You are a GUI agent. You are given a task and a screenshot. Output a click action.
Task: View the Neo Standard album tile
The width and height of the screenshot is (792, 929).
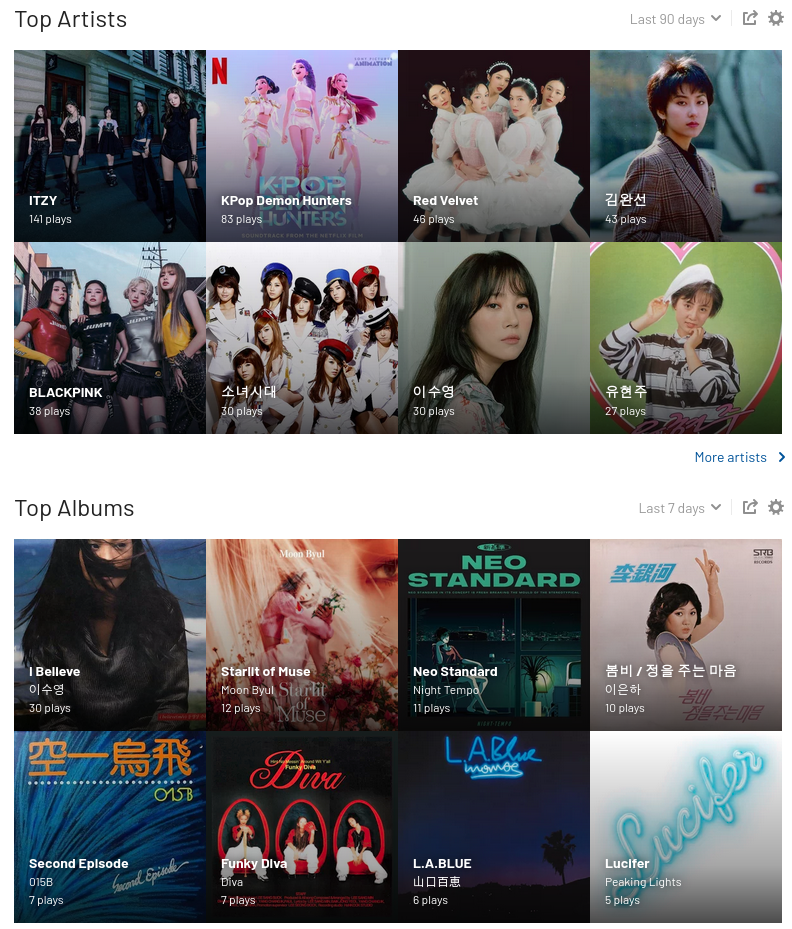[494, 635]
